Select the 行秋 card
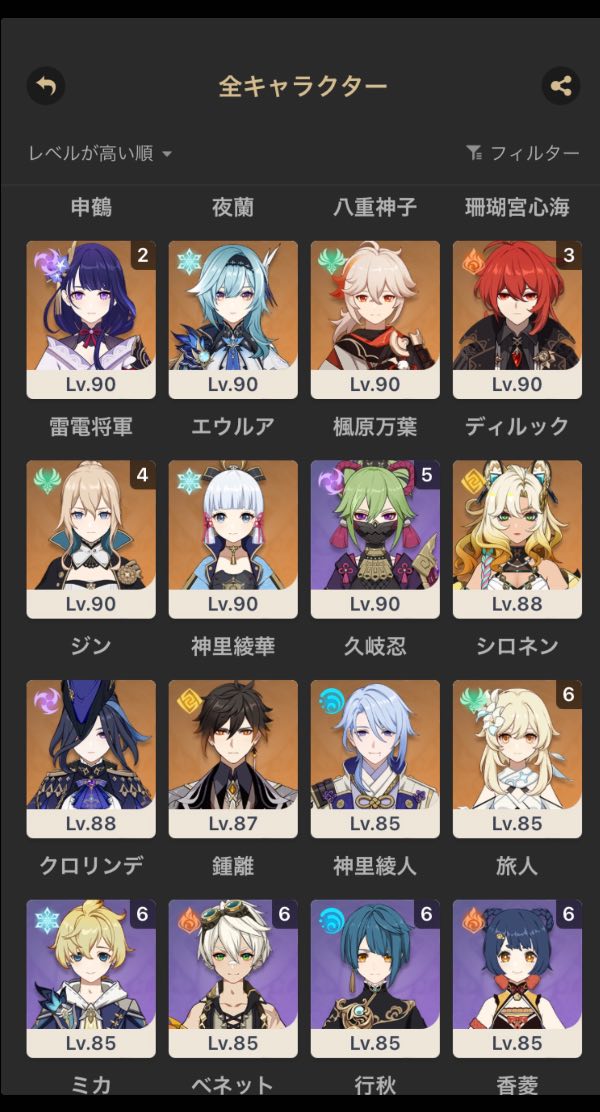This screenshot has width=600, height=1112. [x=375, y=979]
